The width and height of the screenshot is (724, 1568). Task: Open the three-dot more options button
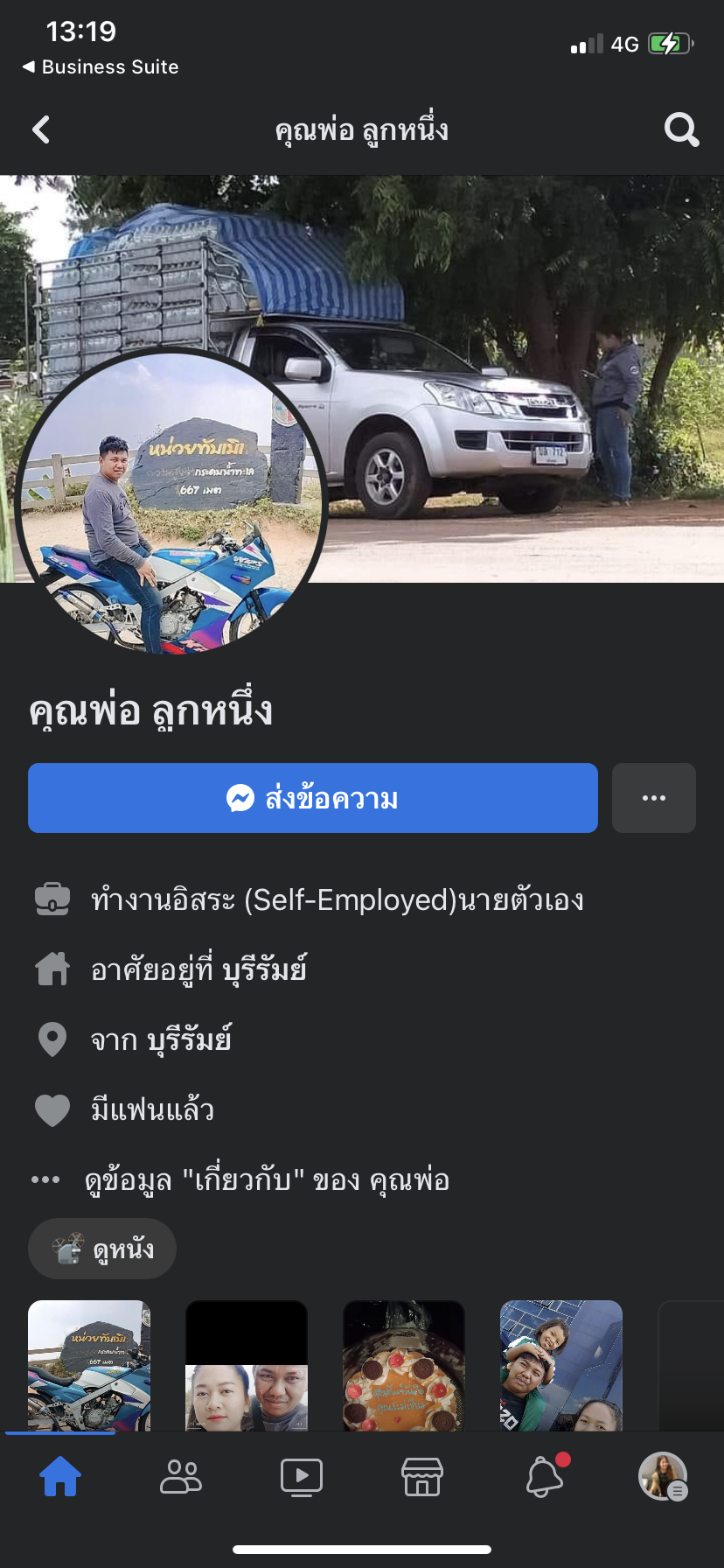(x=653, y=798)
